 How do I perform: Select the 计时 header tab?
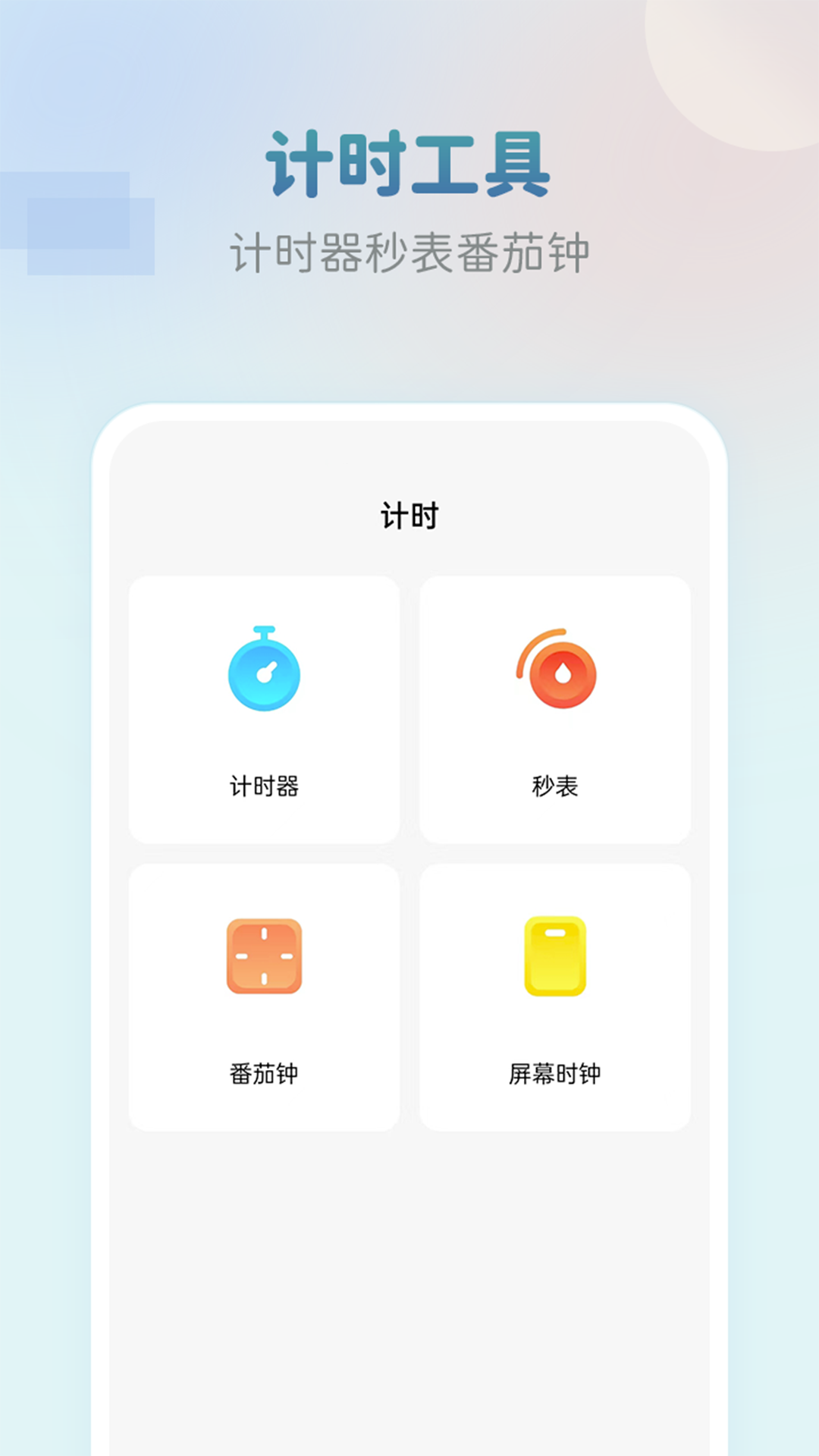(409, 513)
